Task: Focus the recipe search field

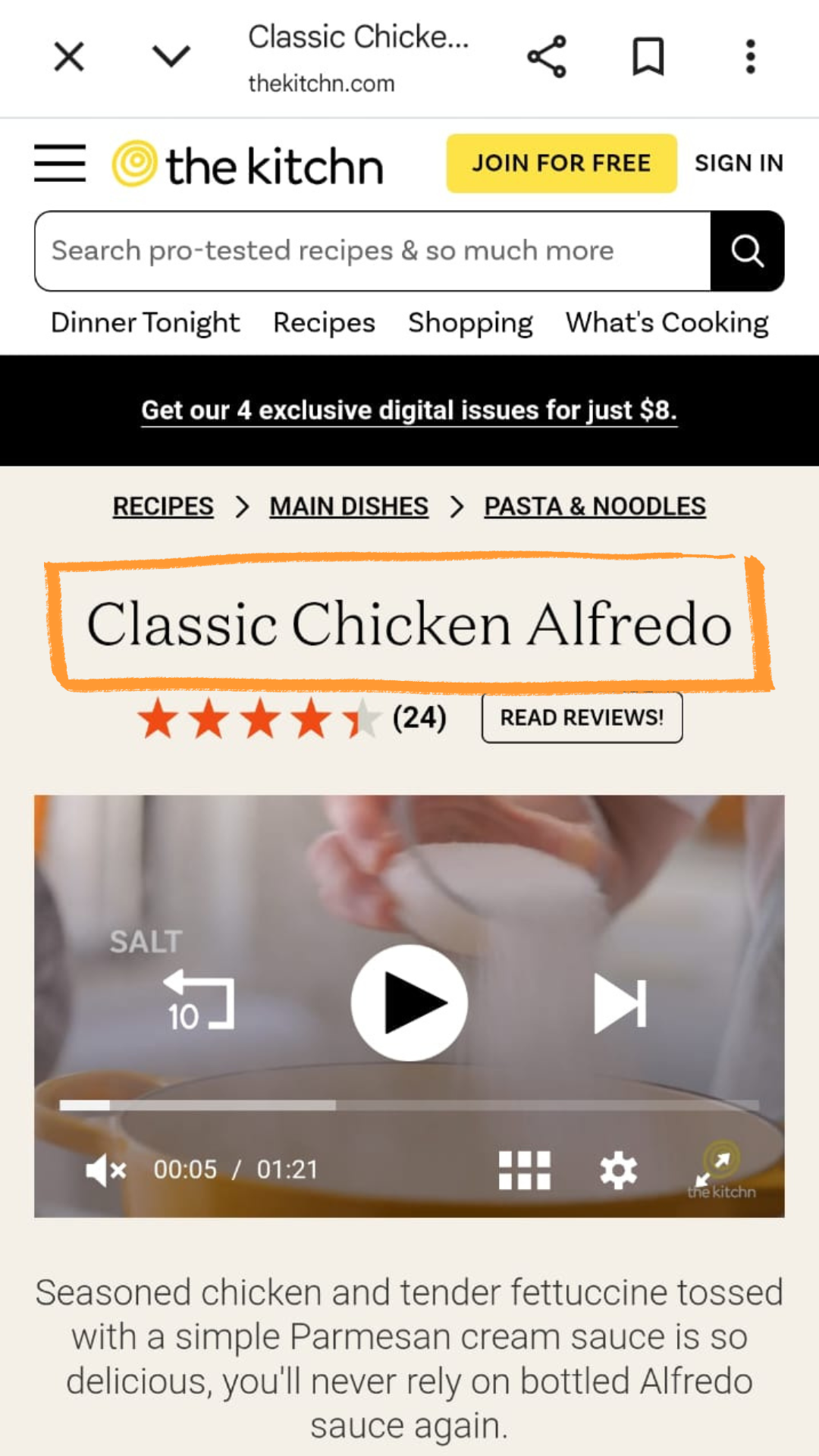Action: 372,251
